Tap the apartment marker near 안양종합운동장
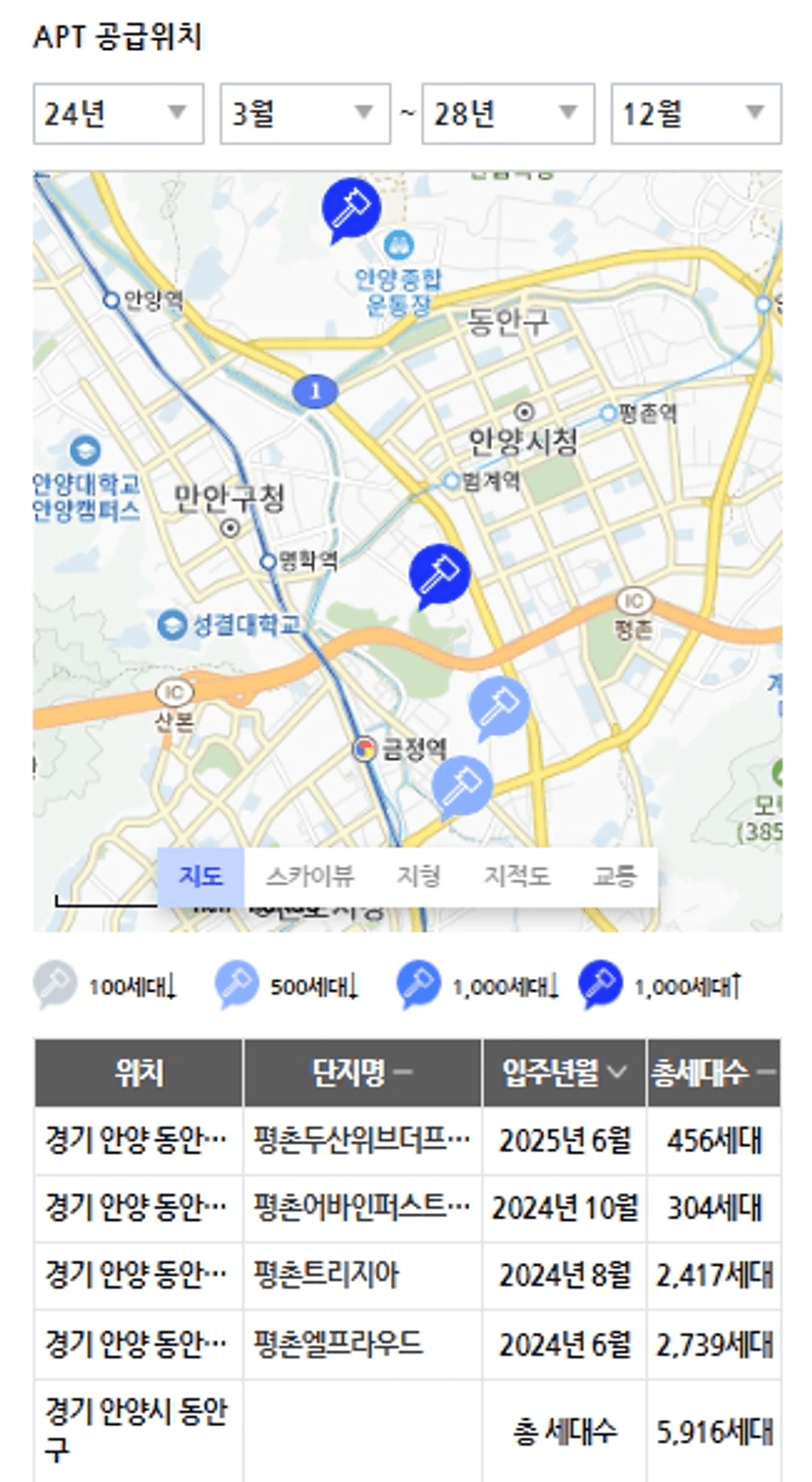 (352, 208)
